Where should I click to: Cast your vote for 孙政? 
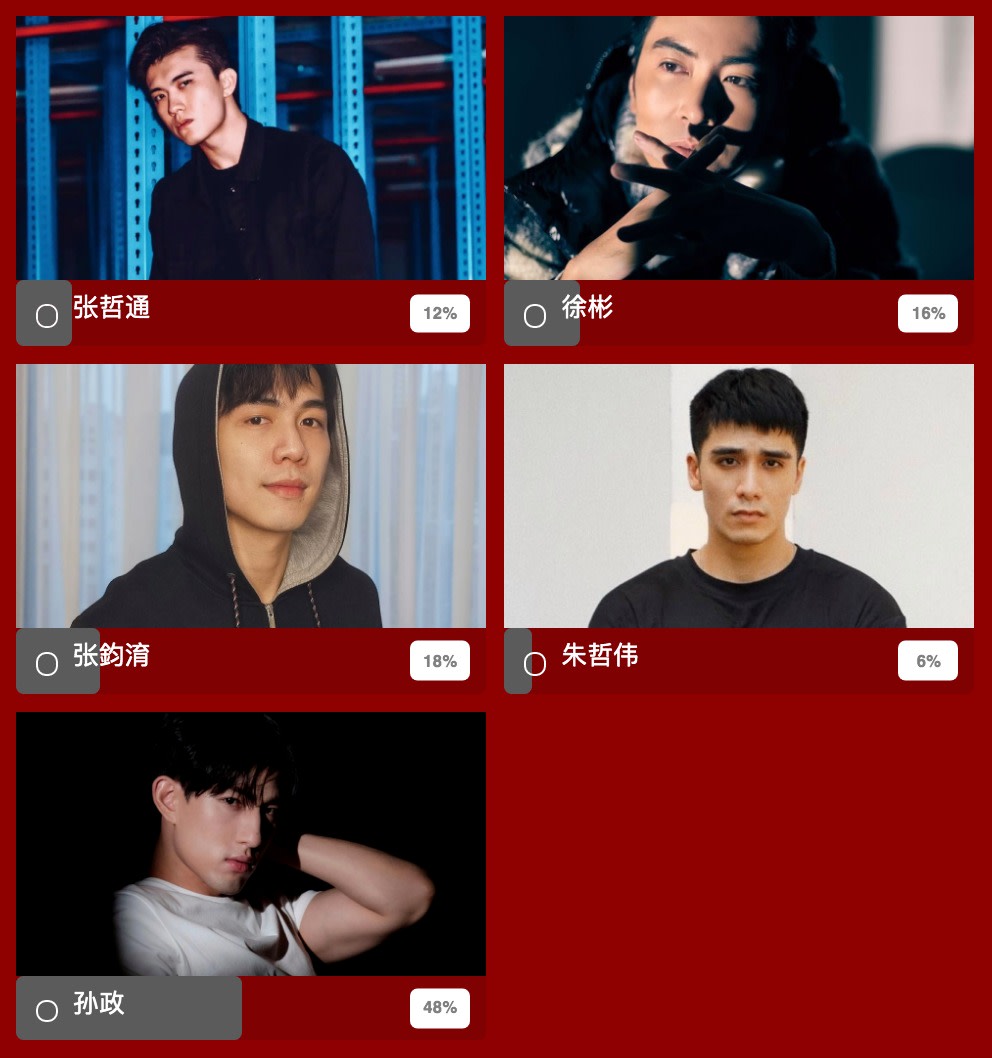[x=46, y=1011]
